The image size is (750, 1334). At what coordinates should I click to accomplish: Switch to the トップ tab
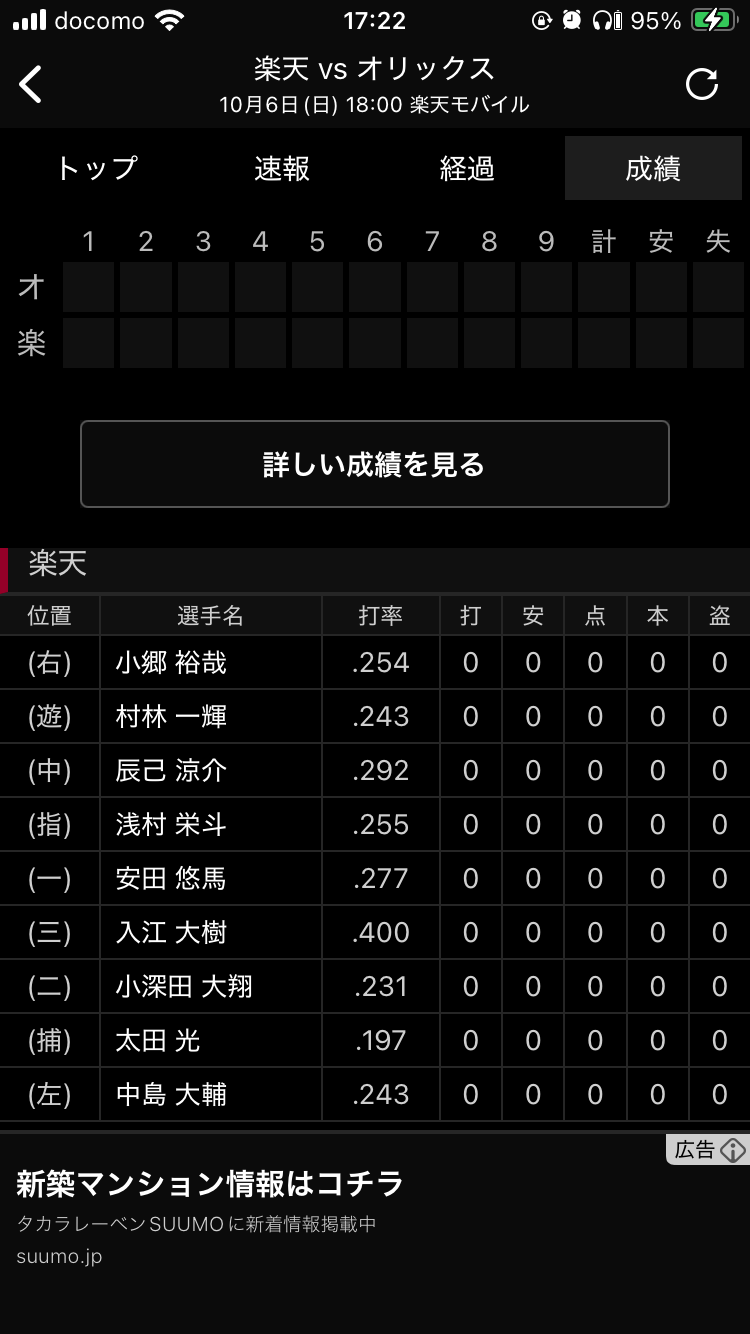(x=96, y=168)
